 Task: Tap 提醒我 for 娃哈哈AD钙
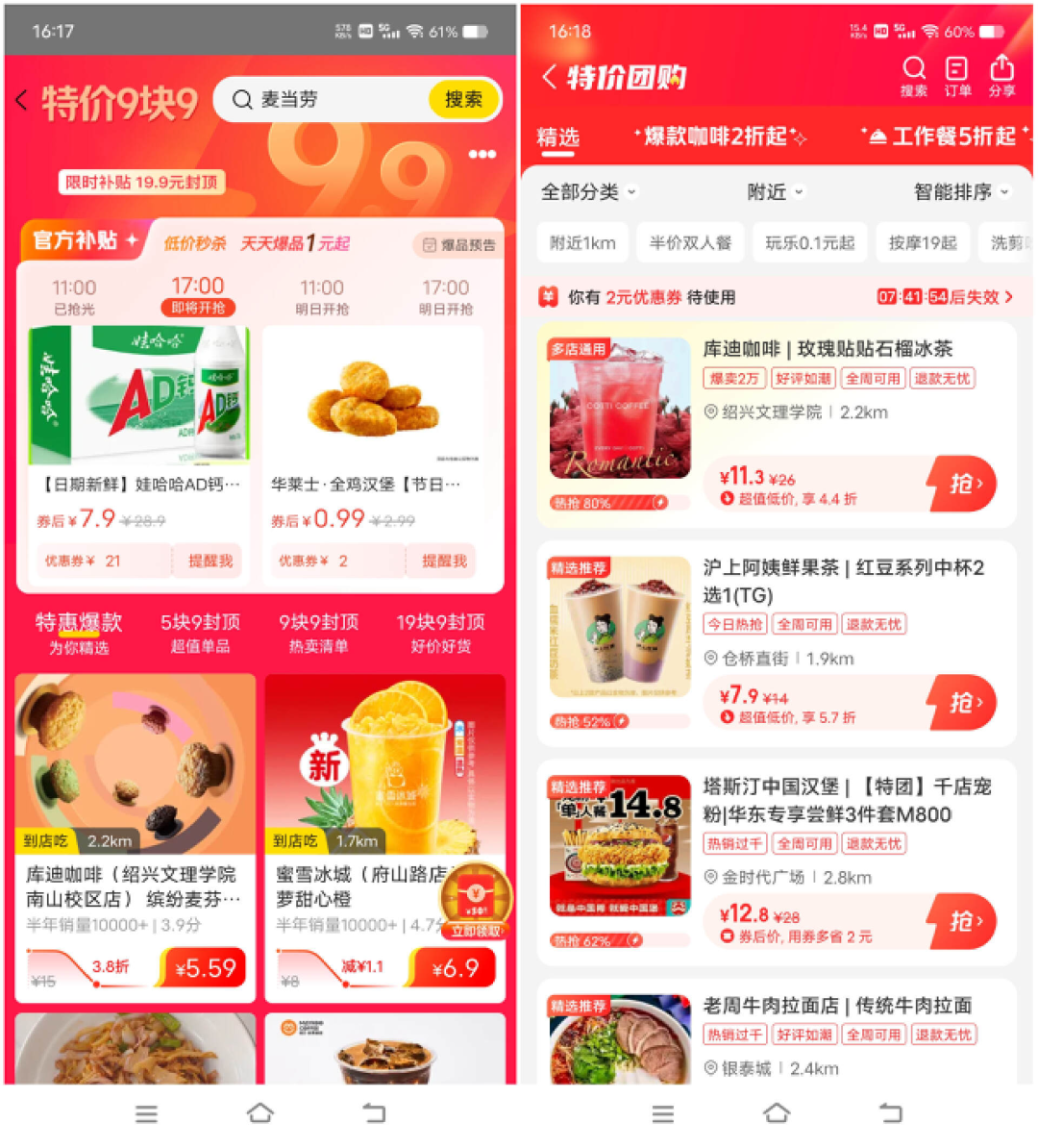[210, 561]
